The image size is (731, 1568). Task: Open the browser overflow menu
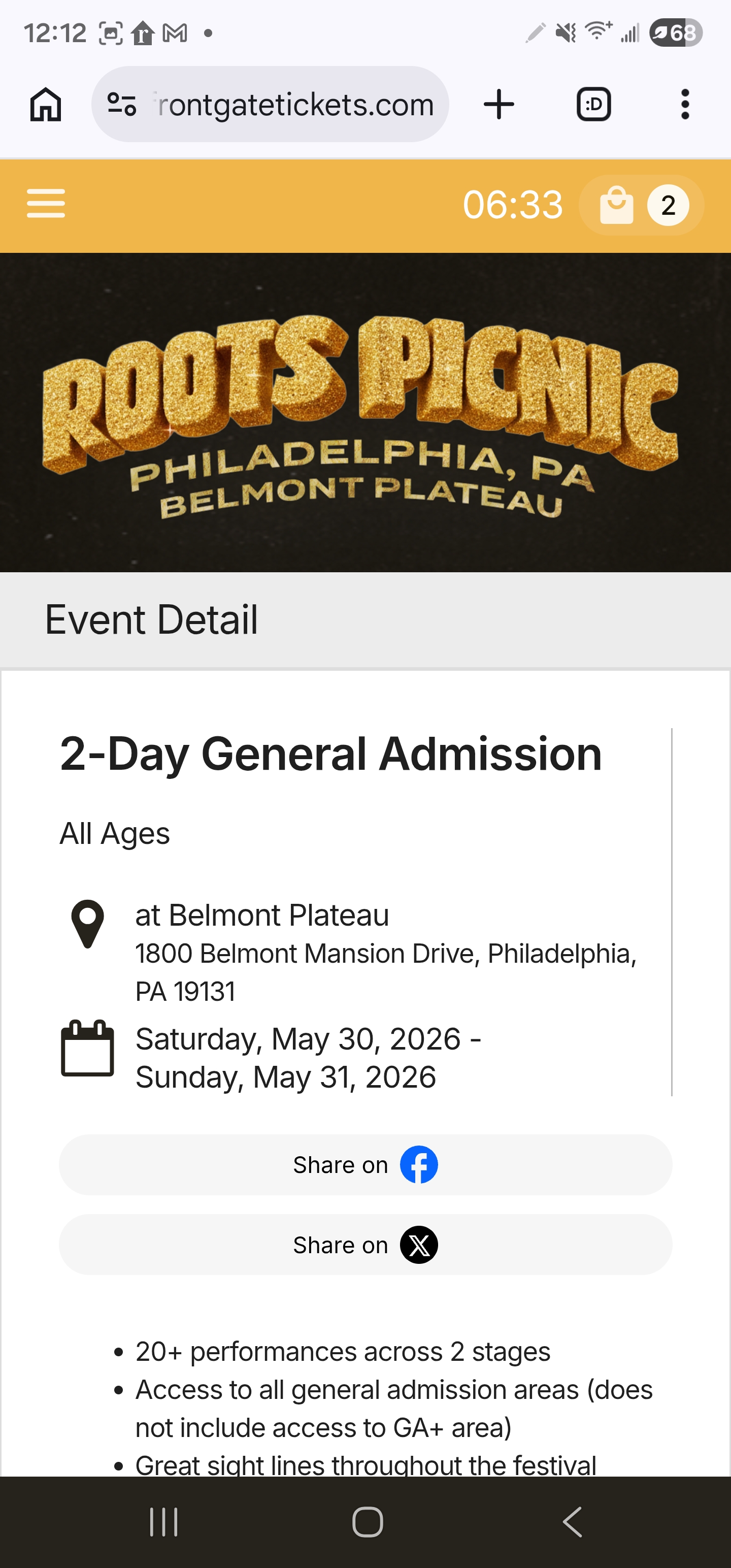[685, 104]
